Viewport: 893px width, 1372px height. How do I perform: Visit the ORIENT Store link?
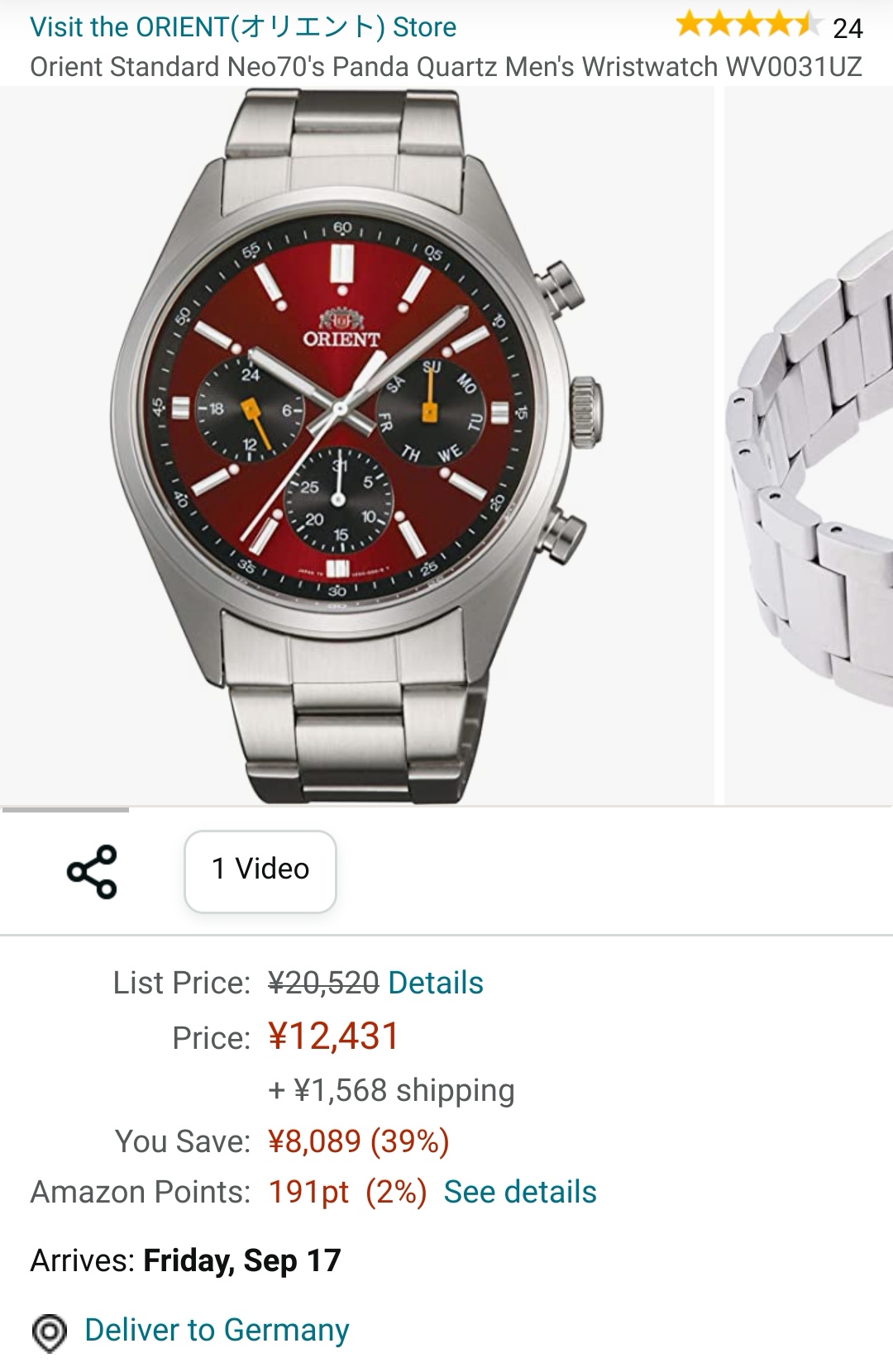pos(243,26)
